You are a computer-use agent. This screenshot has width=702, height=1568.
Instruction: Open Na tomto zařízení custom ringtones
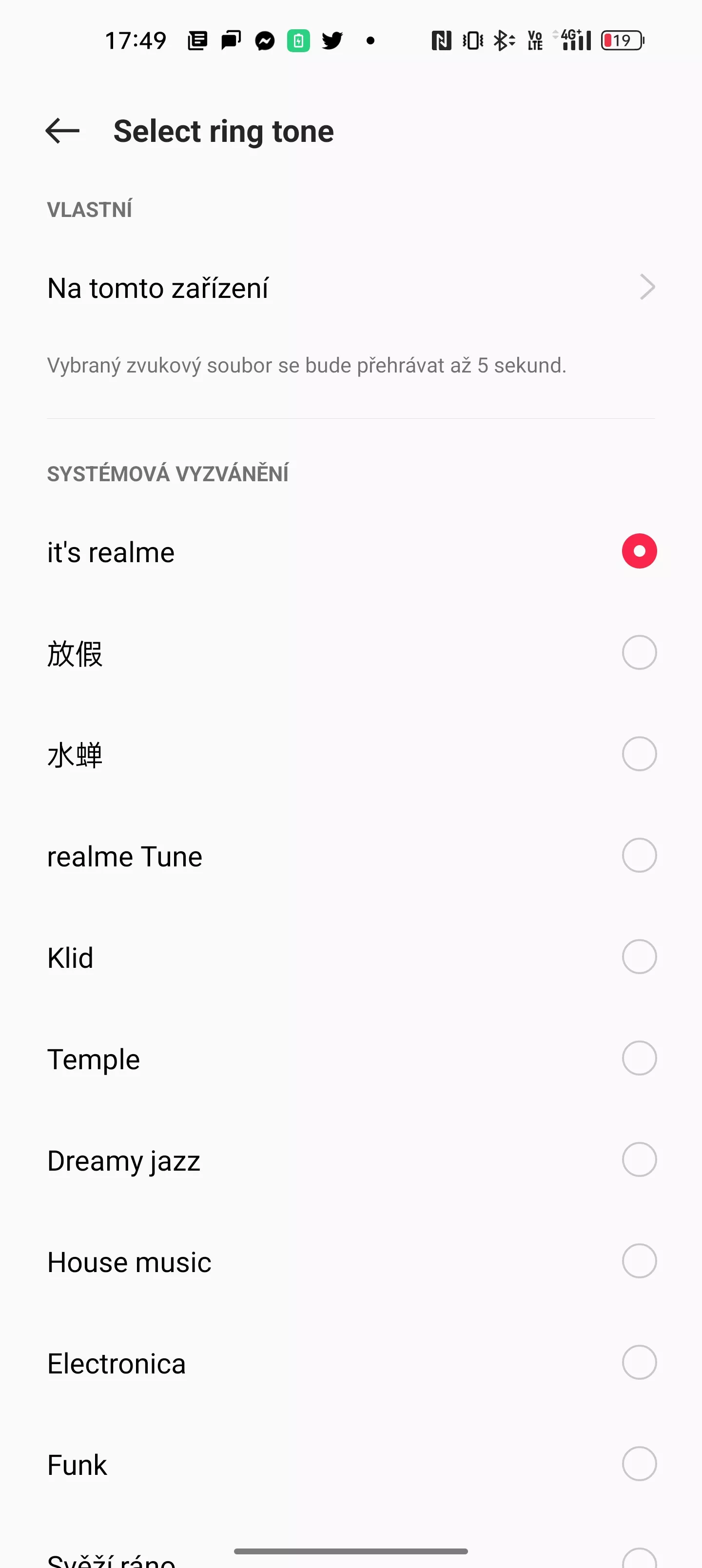(x=351, y=287)
